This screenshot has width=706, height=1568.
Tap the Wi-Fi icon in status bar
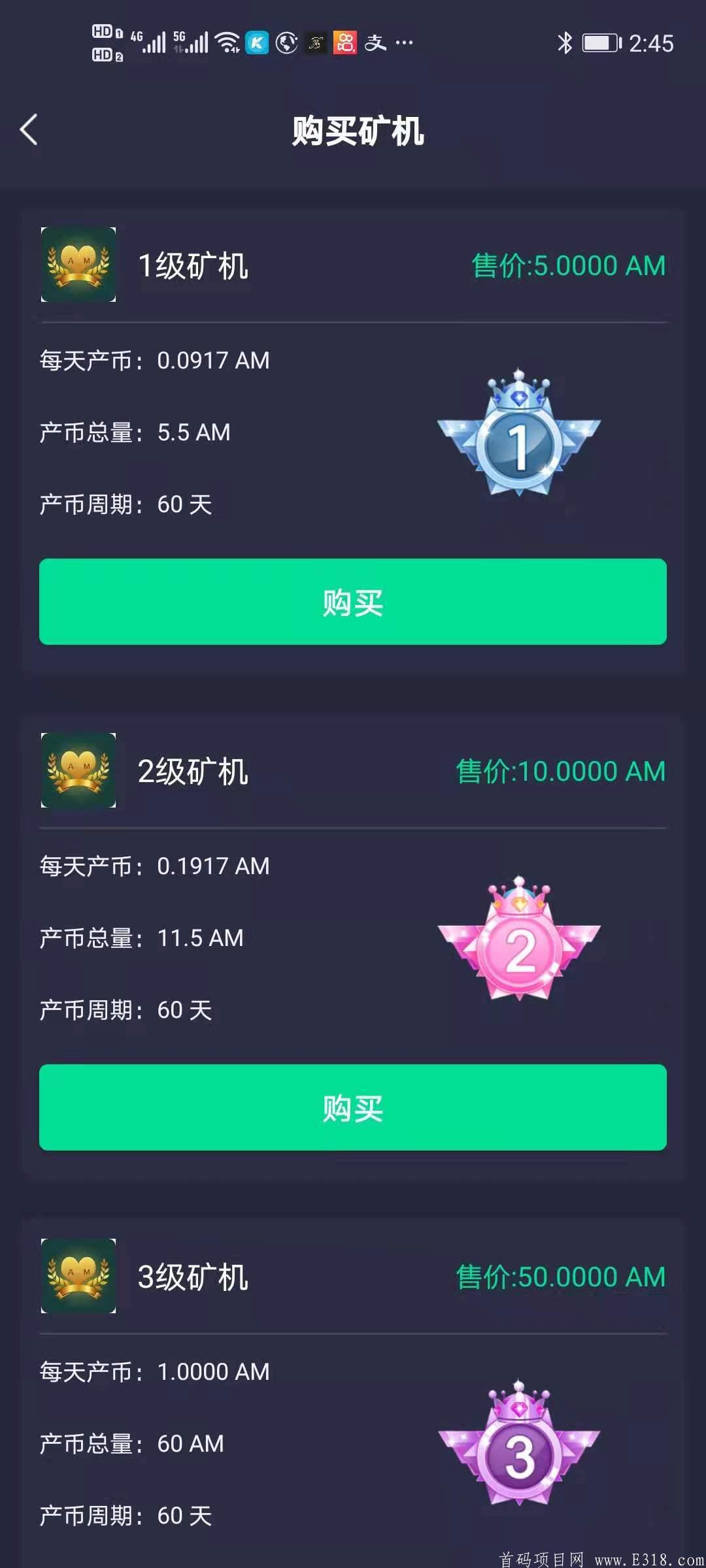226,41
